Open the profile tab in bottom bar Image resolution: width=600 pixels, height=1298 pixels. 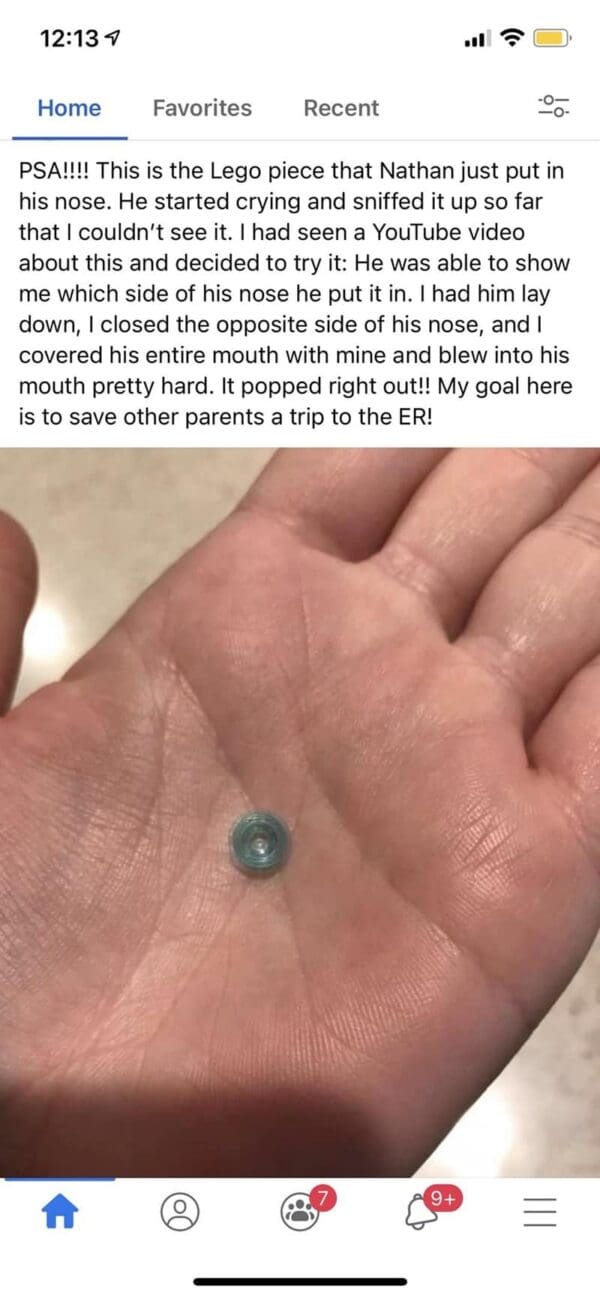pyautogui.click(x=180, y=1213)
